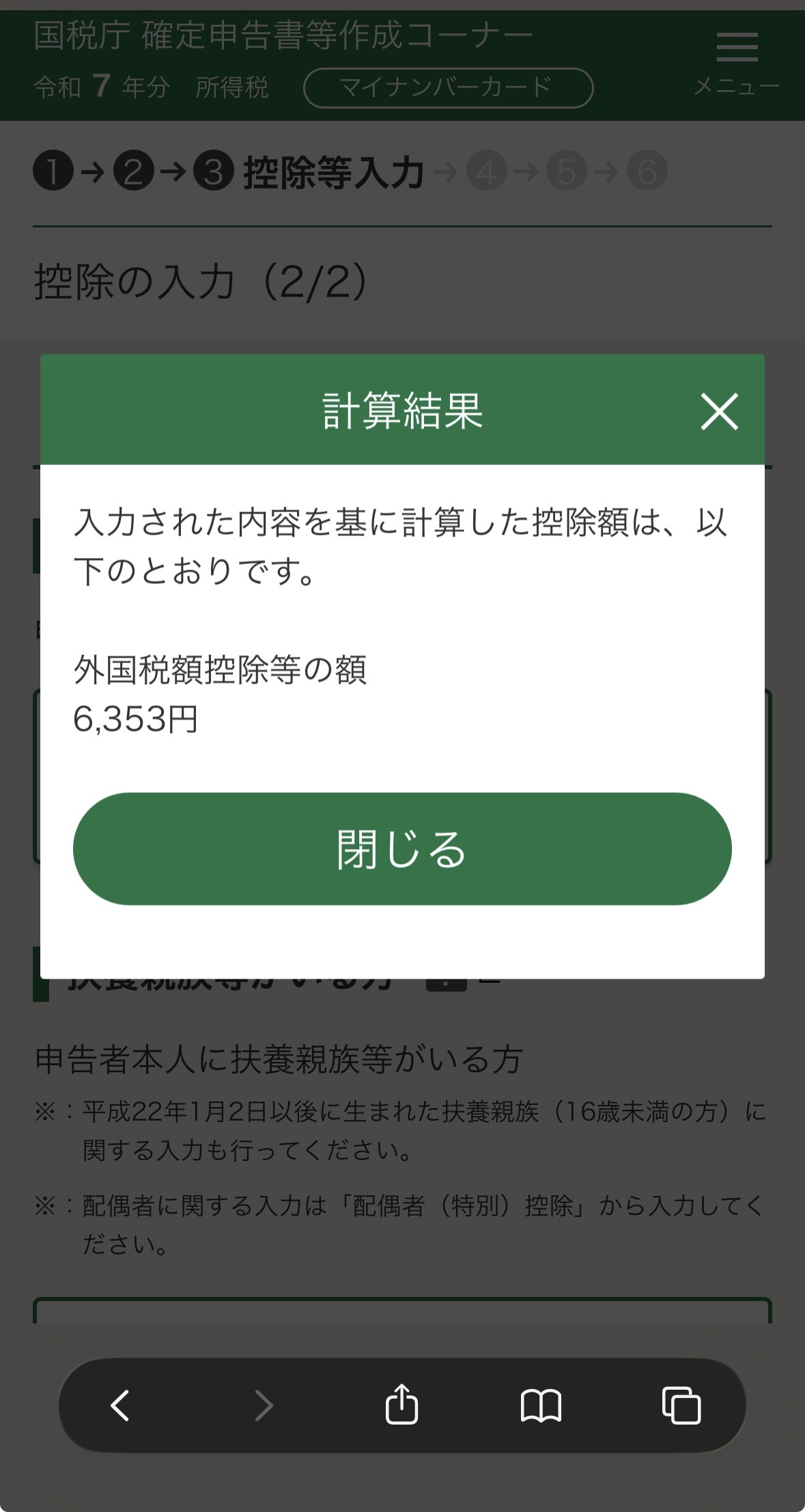
Task: Collapse the 扶養親族等がいる方 section with the minus control
Action: (x=490, y=981)
